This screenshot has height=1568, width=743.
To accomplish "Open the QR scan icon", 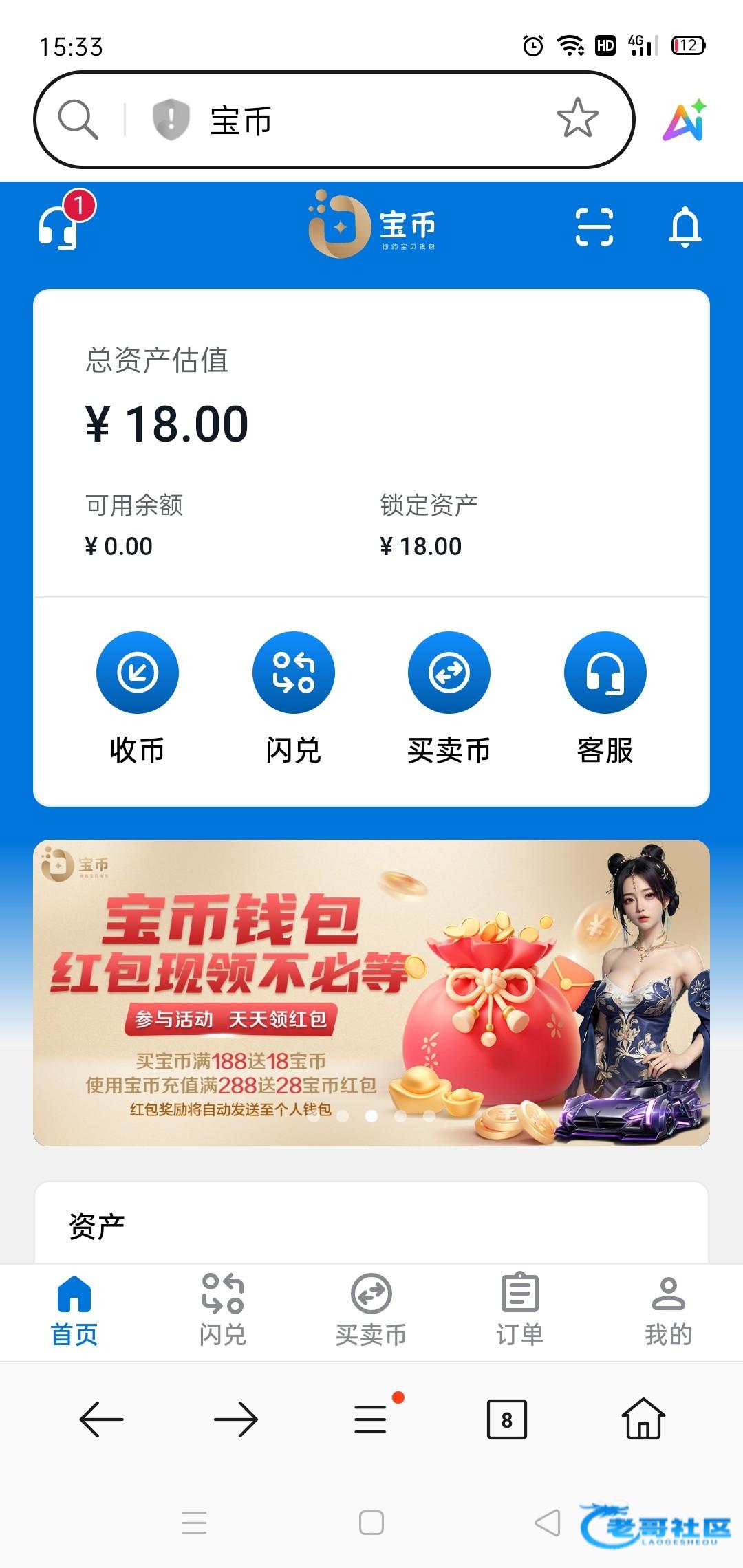I will pyautogui.click(x=594, y=226).
